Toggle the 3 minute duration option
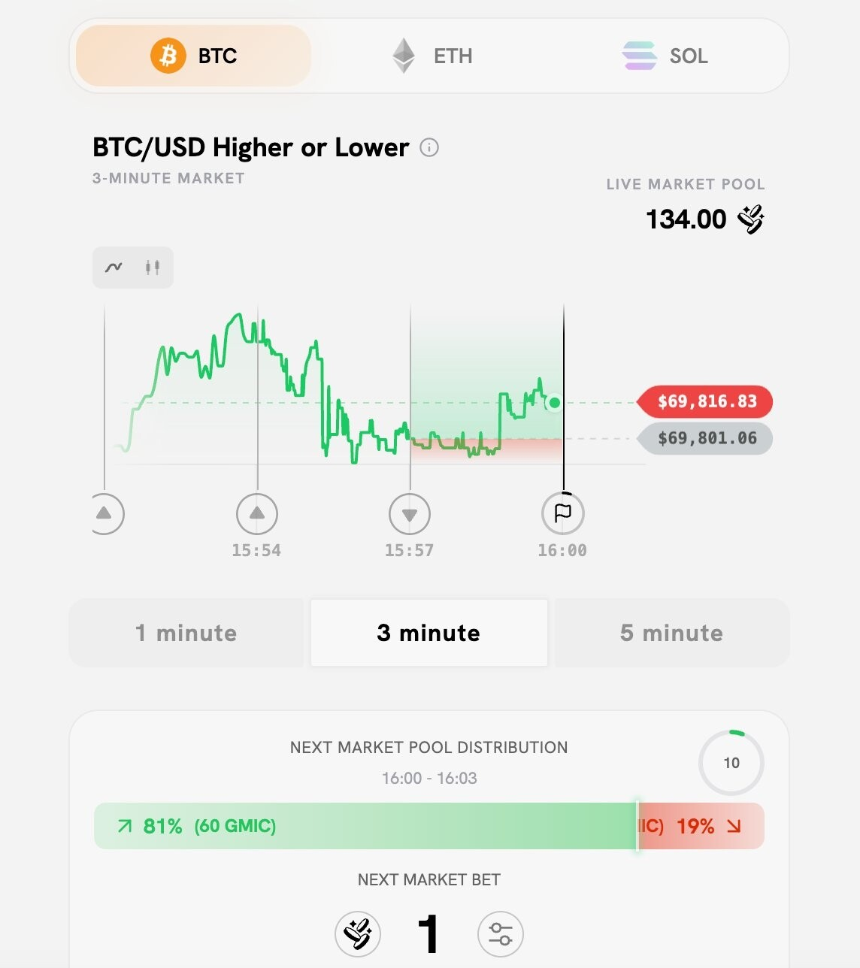The width and height of the screenshot is (860, 968). [x=428, y=632]
